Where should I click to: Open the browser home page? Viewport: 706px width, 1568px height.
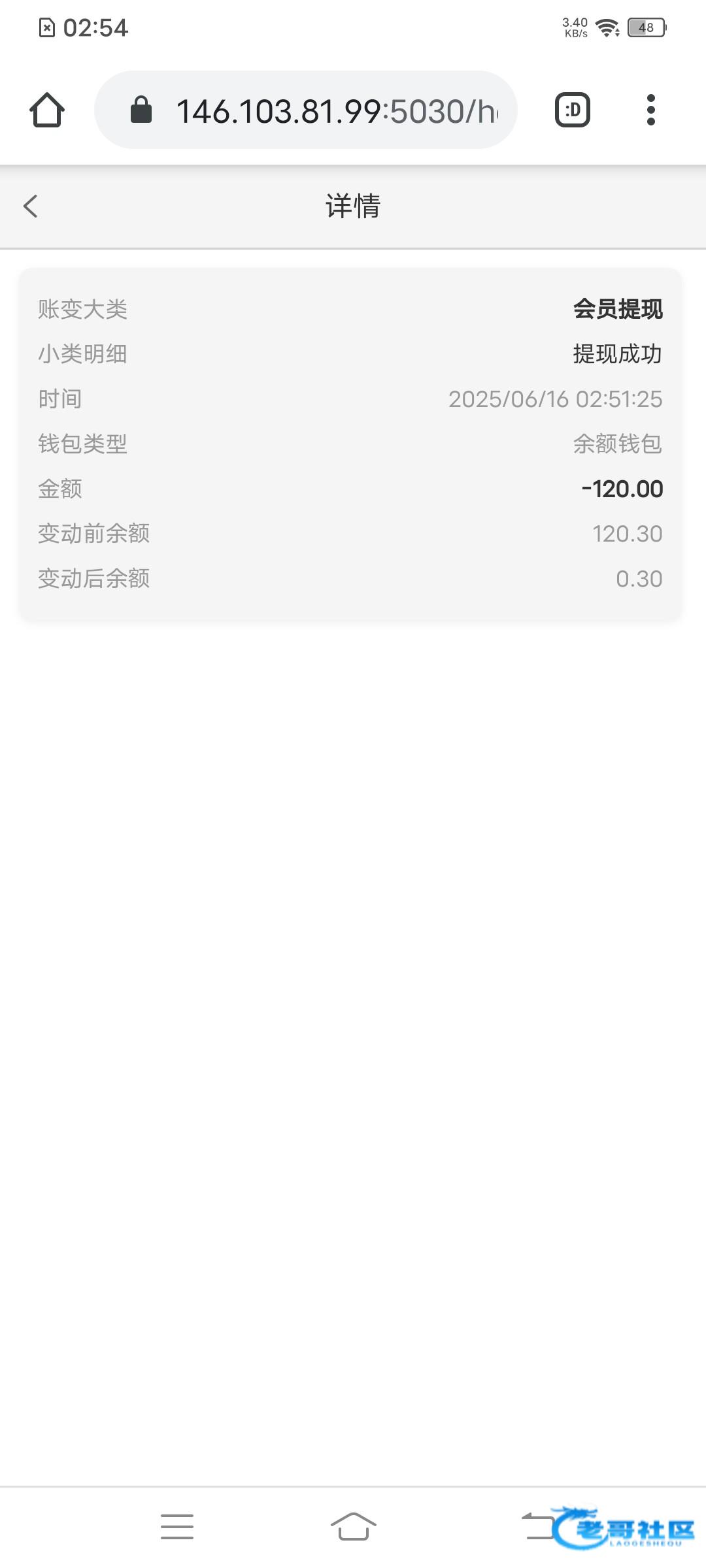tap(47, 110)
